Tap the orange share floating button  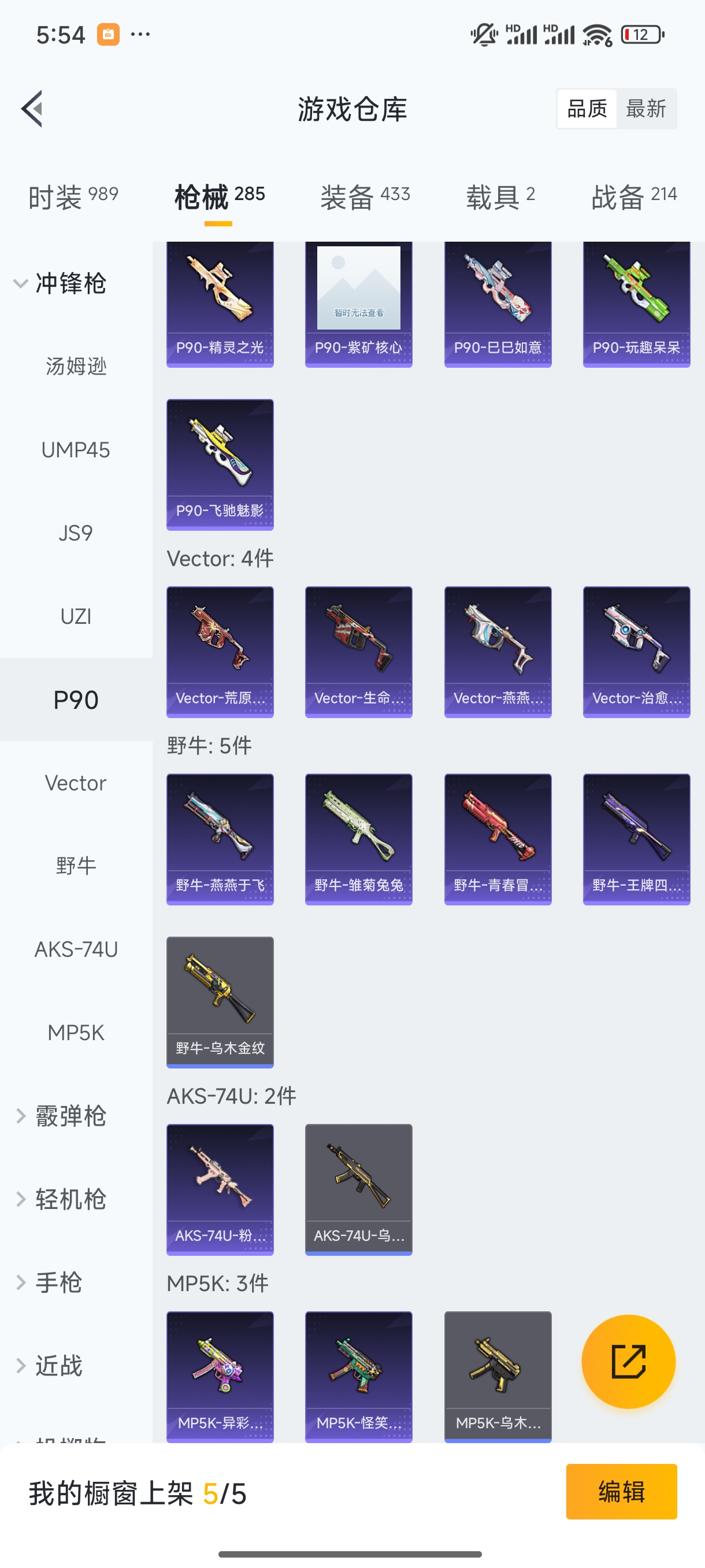point(628,1362)
